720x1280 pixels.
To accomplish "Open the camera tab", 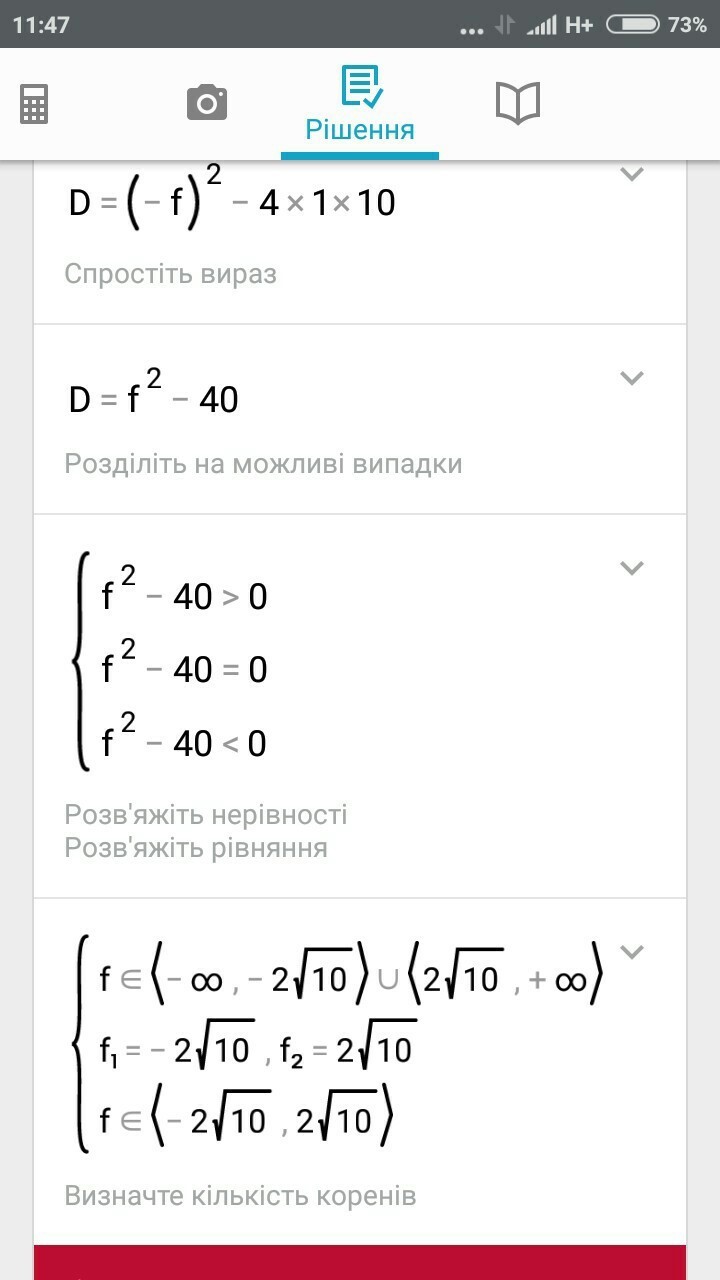I will click(207, 103).
